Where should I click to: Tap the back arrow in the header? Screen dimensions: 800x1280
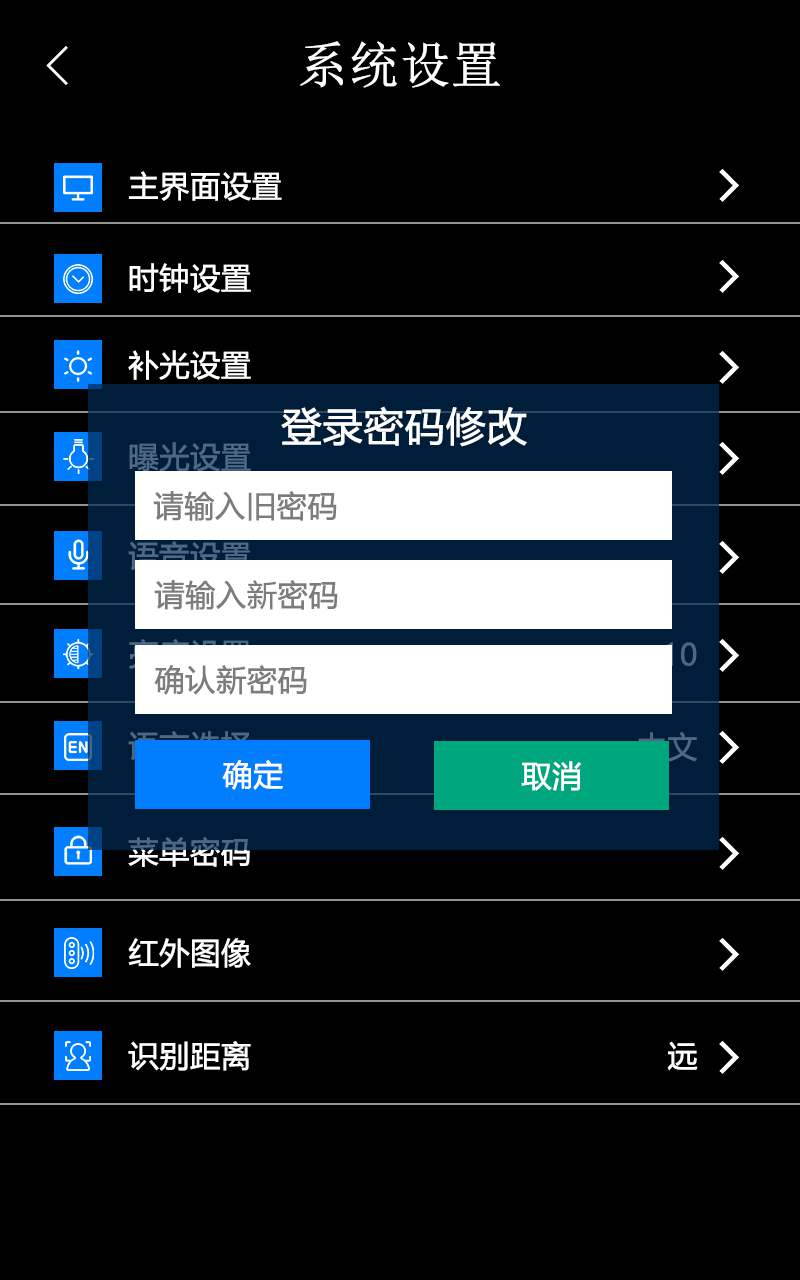point(57,66)
